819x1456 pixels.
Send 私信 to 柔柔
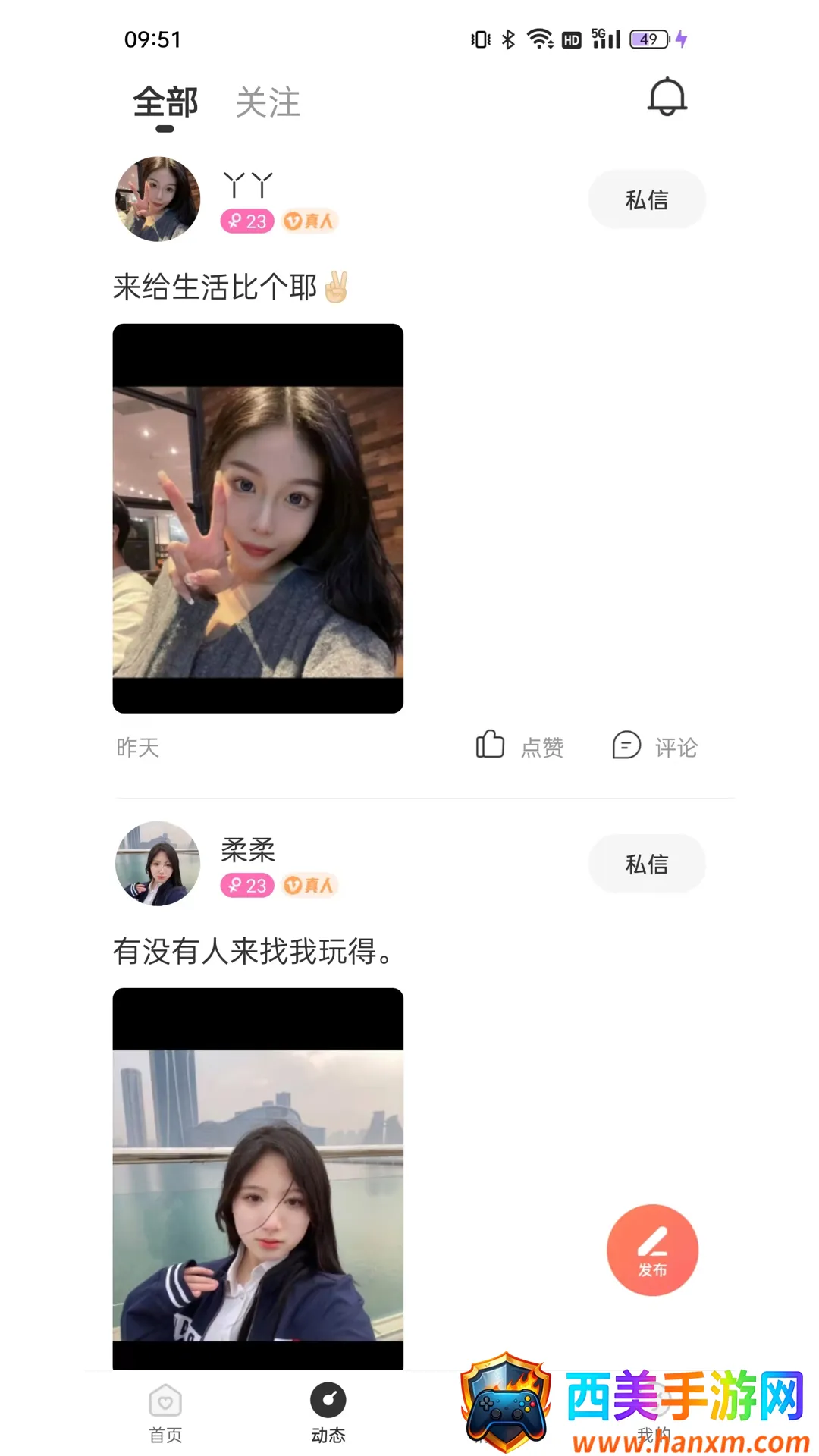(x=647, y=864)
